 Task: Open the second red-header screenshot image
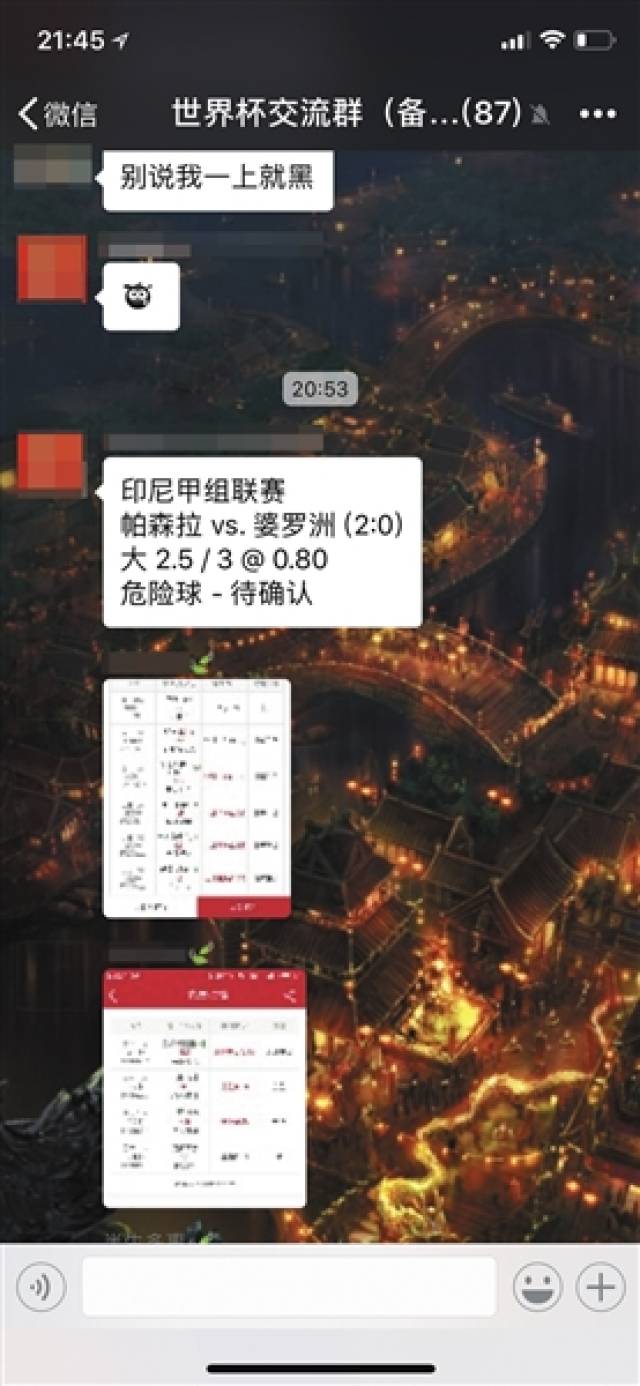point(204,1087)
